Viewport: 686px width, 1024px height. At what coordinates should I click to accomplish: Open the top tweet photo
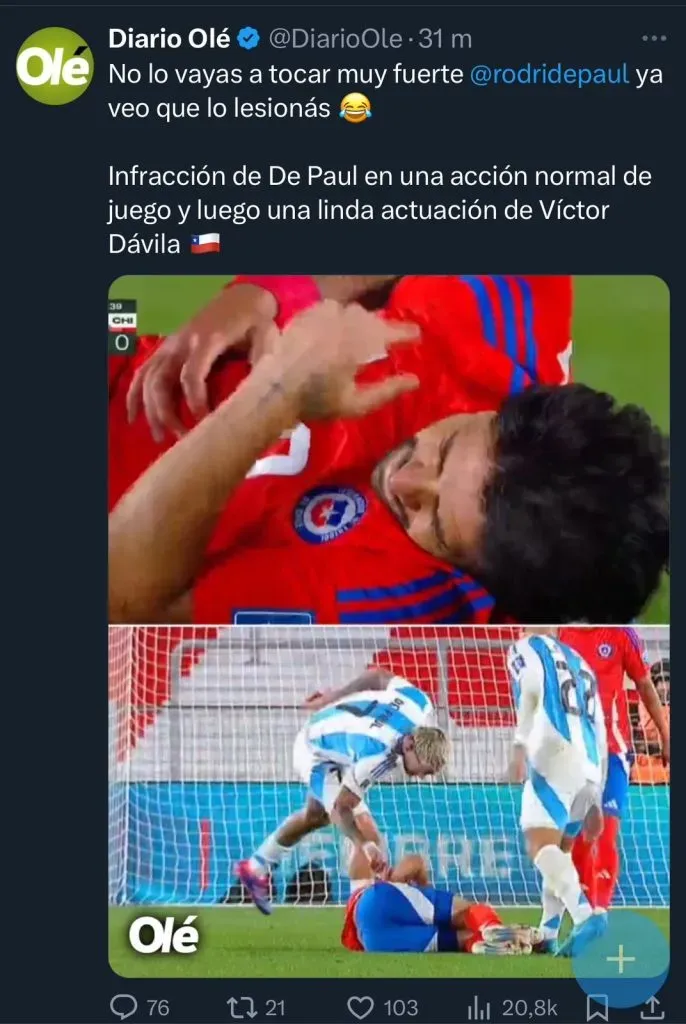(388, 448)
